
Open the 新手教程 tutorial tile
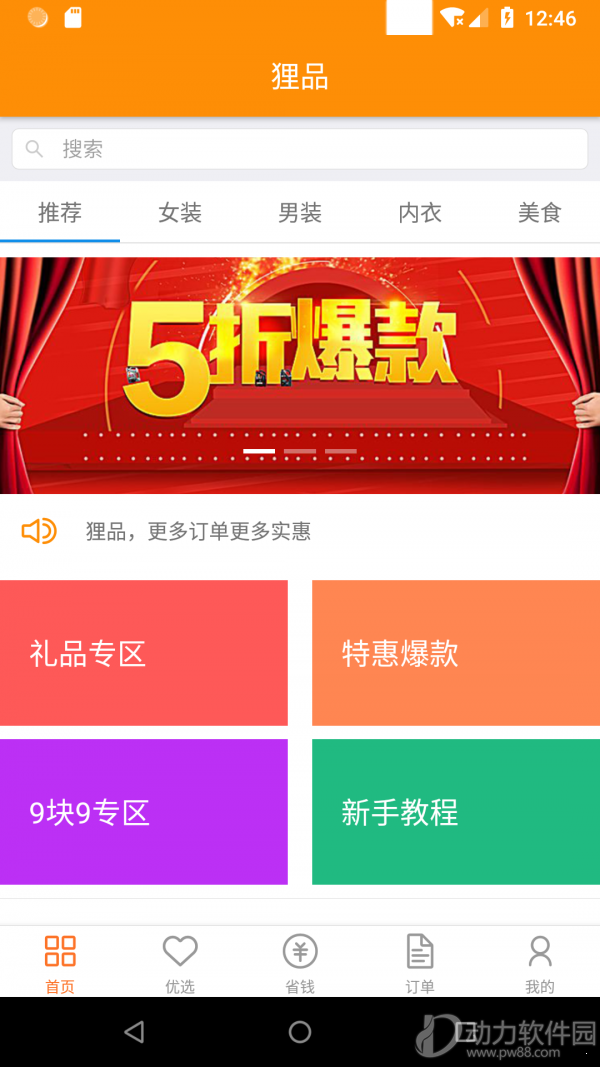point(456,812)
